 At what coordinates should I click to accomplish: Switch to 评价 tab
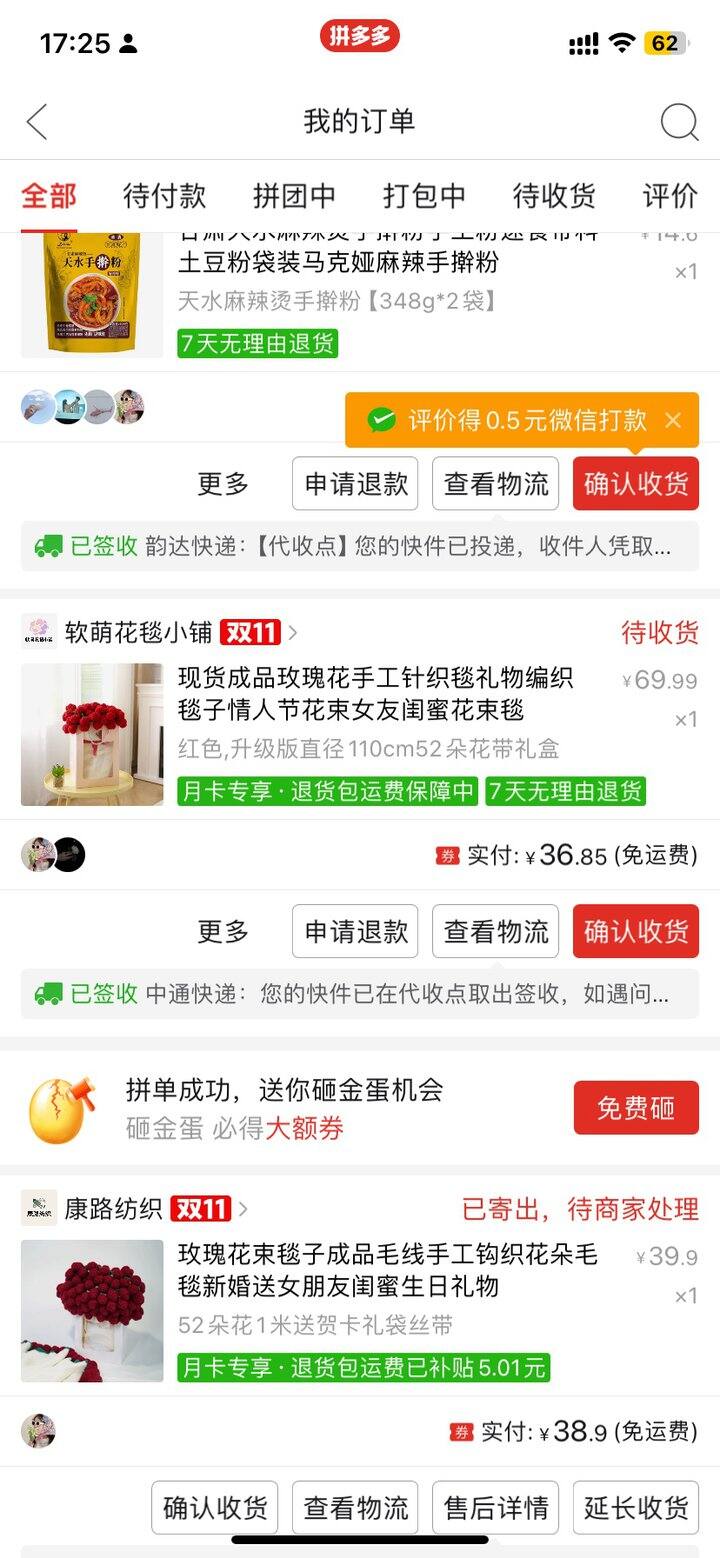pyautogui.click(x=669, y=196)
